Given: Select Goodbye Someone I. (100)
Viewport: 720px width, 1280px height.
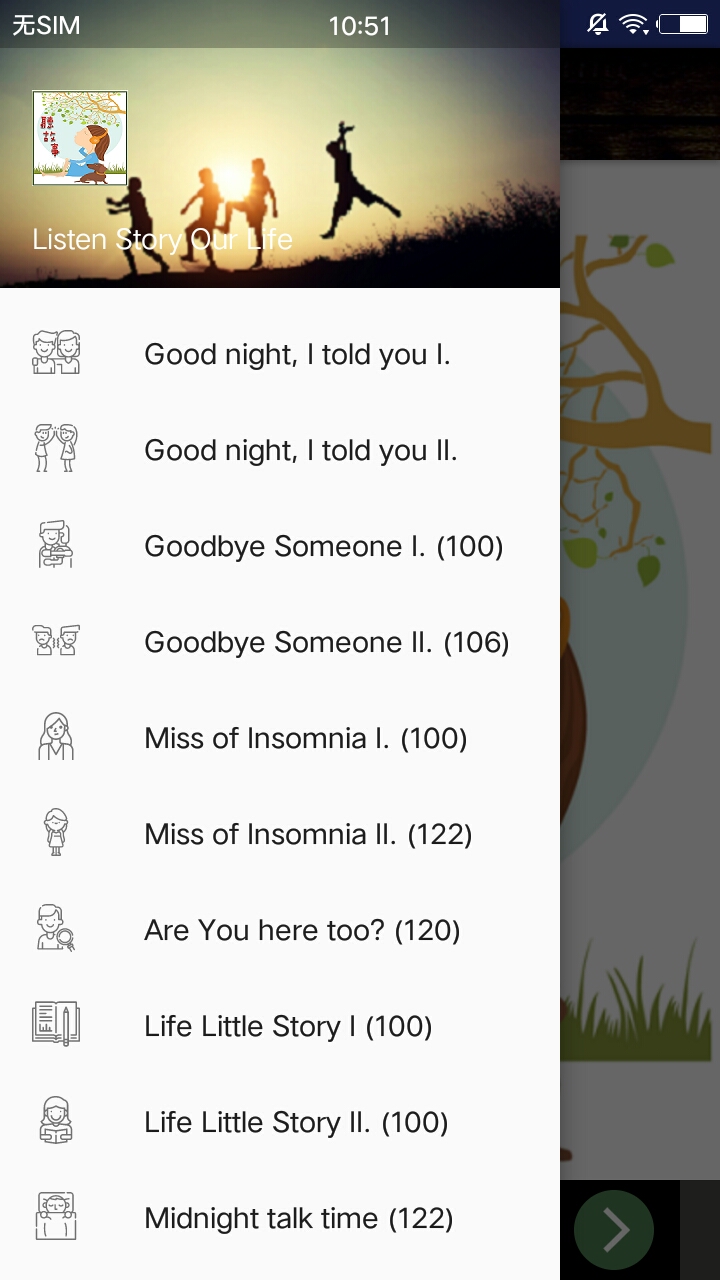Looking at the screenshot, I should pos(323,546).
